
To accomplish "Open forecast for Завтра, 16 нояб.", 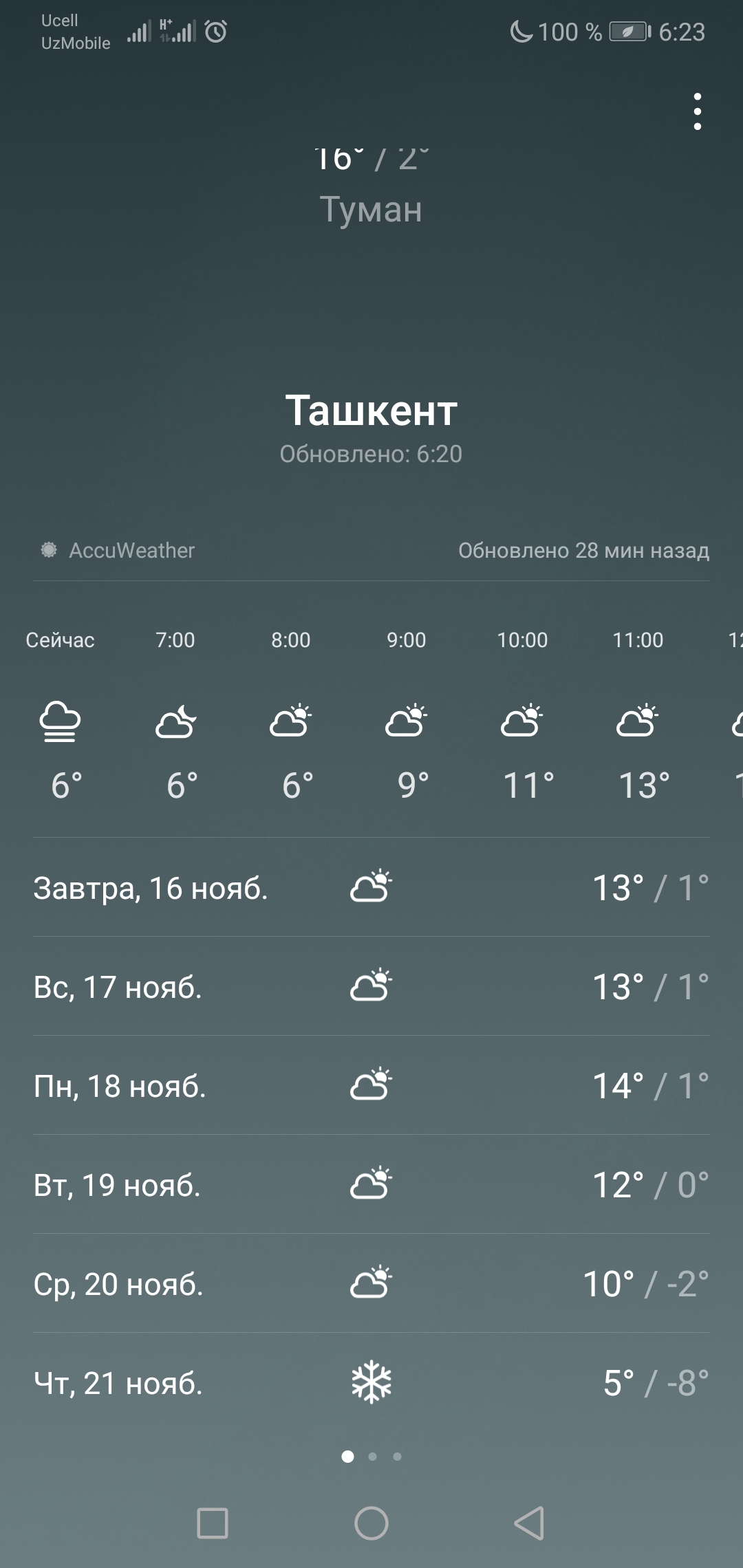I will [371, 887].
